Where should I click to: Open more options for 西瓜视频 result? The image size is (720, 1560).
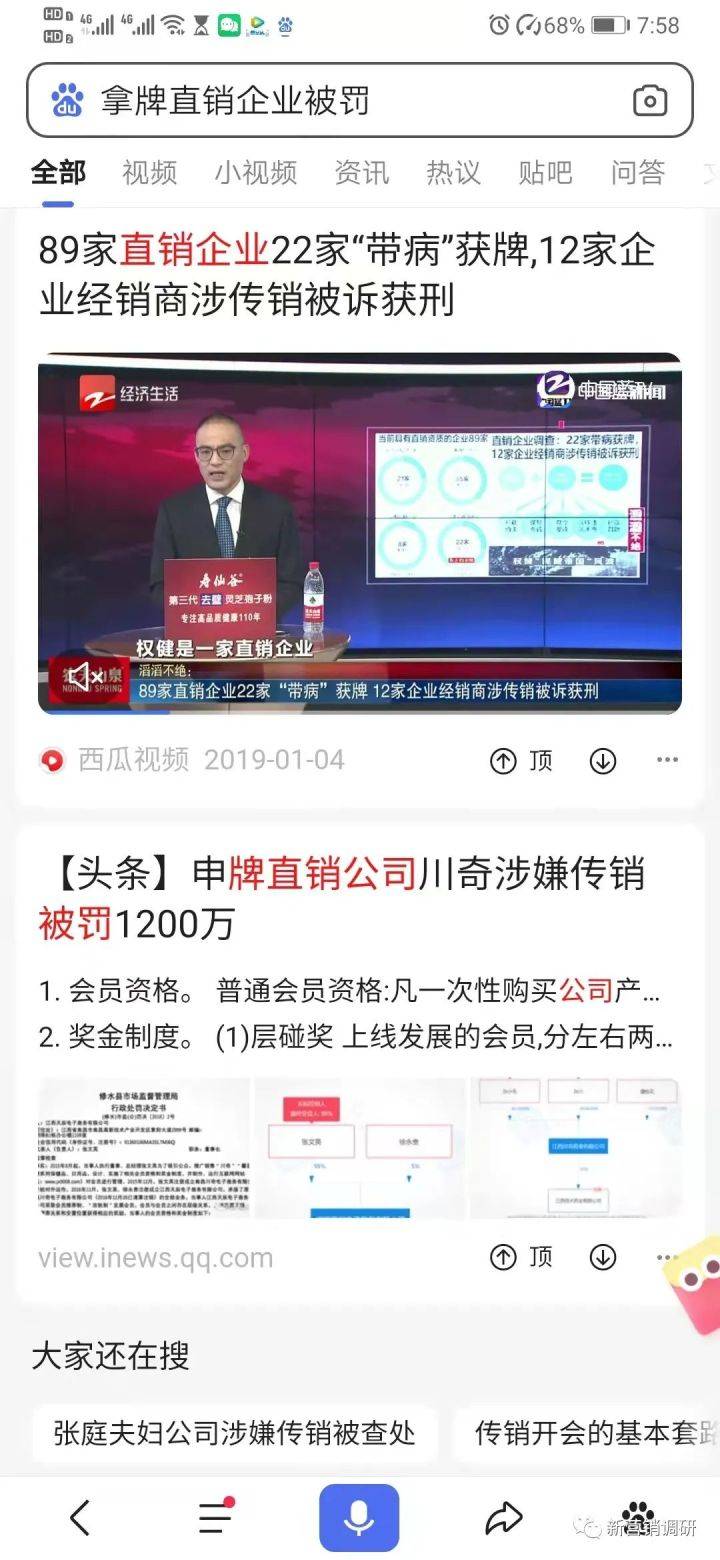tap(667, 761)
